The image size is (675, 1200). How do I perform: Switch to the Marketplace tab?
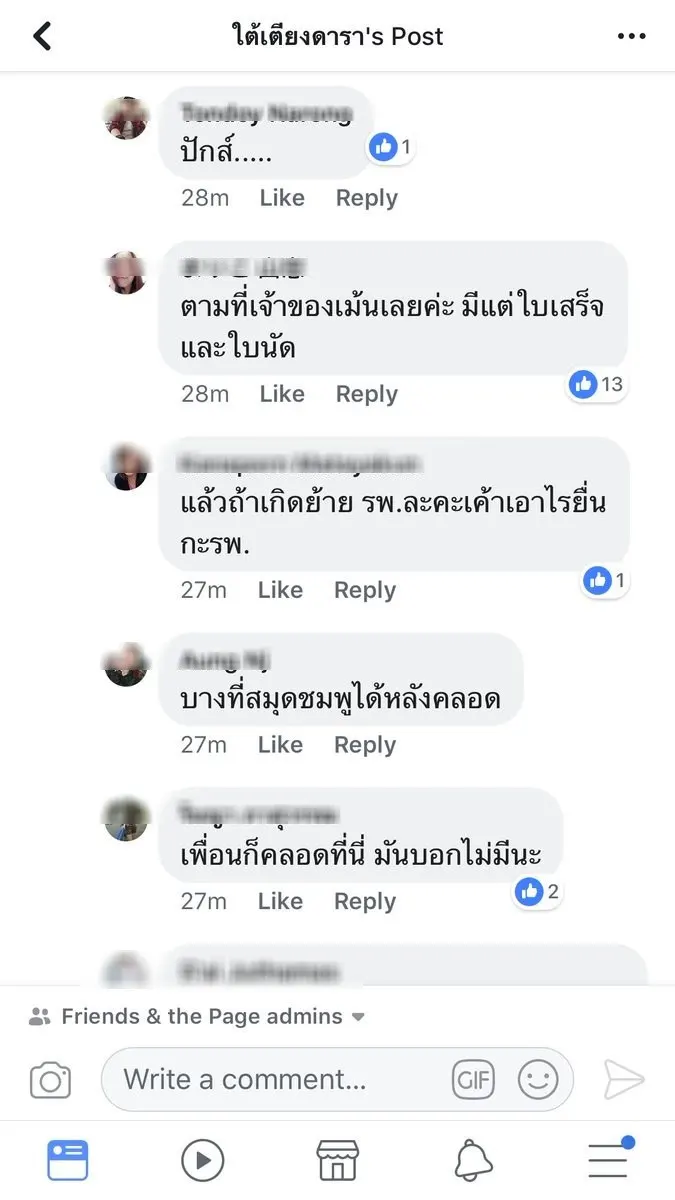click(337, 1160)
